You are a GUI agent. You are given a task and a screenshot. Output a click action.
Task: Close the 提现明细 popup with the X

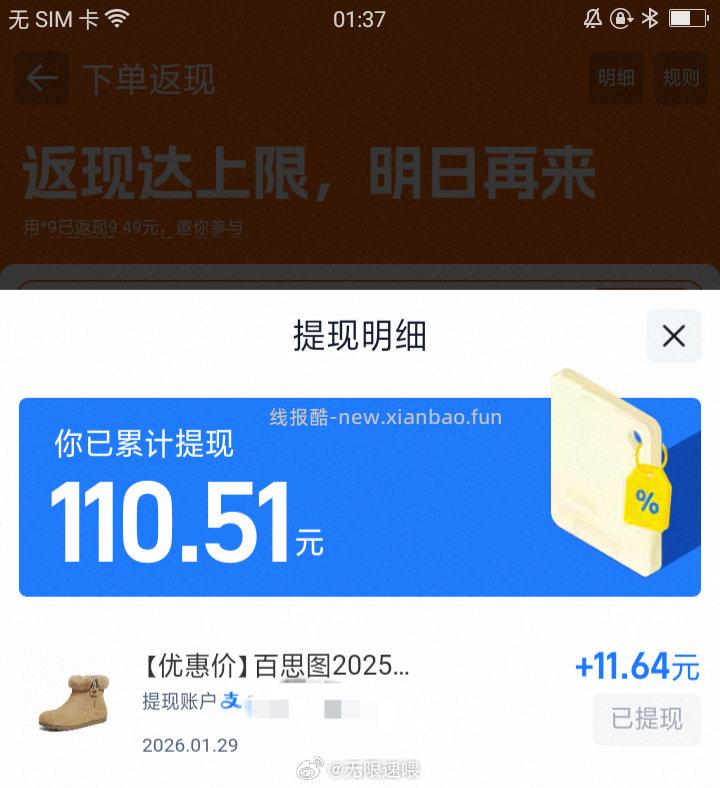click(673, 336)
